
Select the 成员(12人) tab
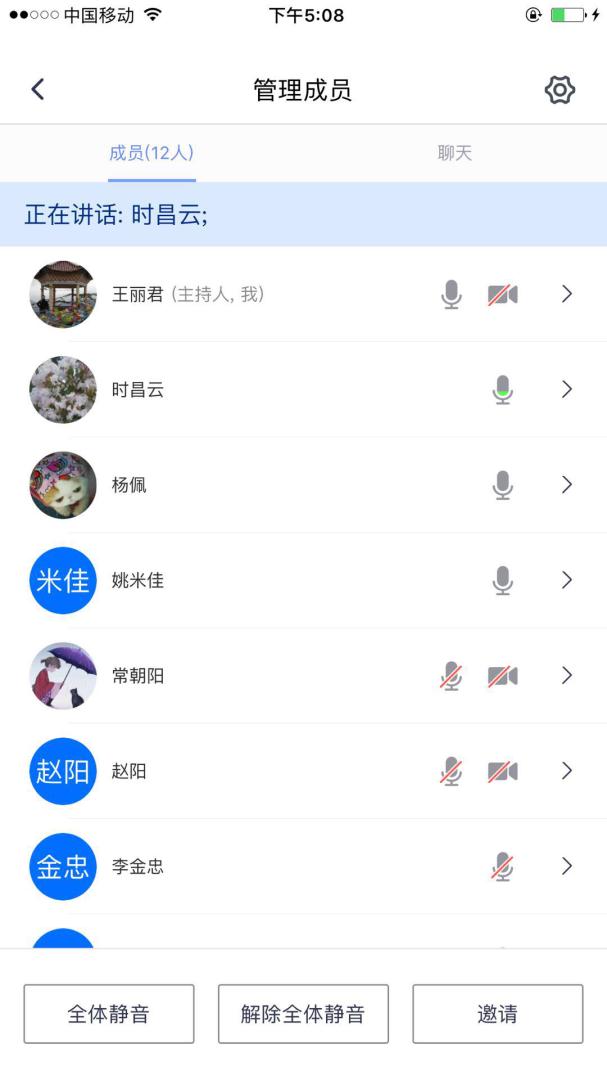151,153
